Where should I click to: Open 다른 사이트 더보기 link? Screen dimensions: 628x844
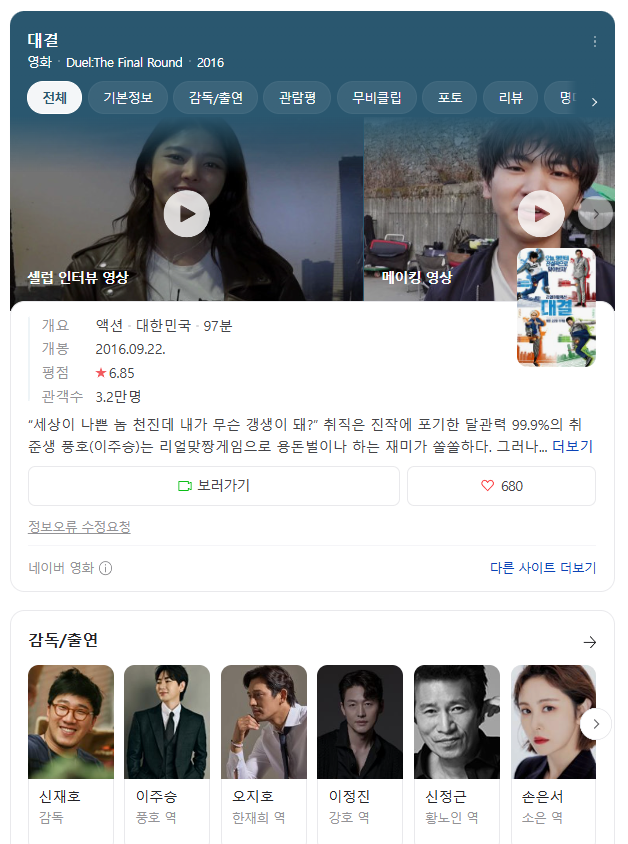point(543,568)
